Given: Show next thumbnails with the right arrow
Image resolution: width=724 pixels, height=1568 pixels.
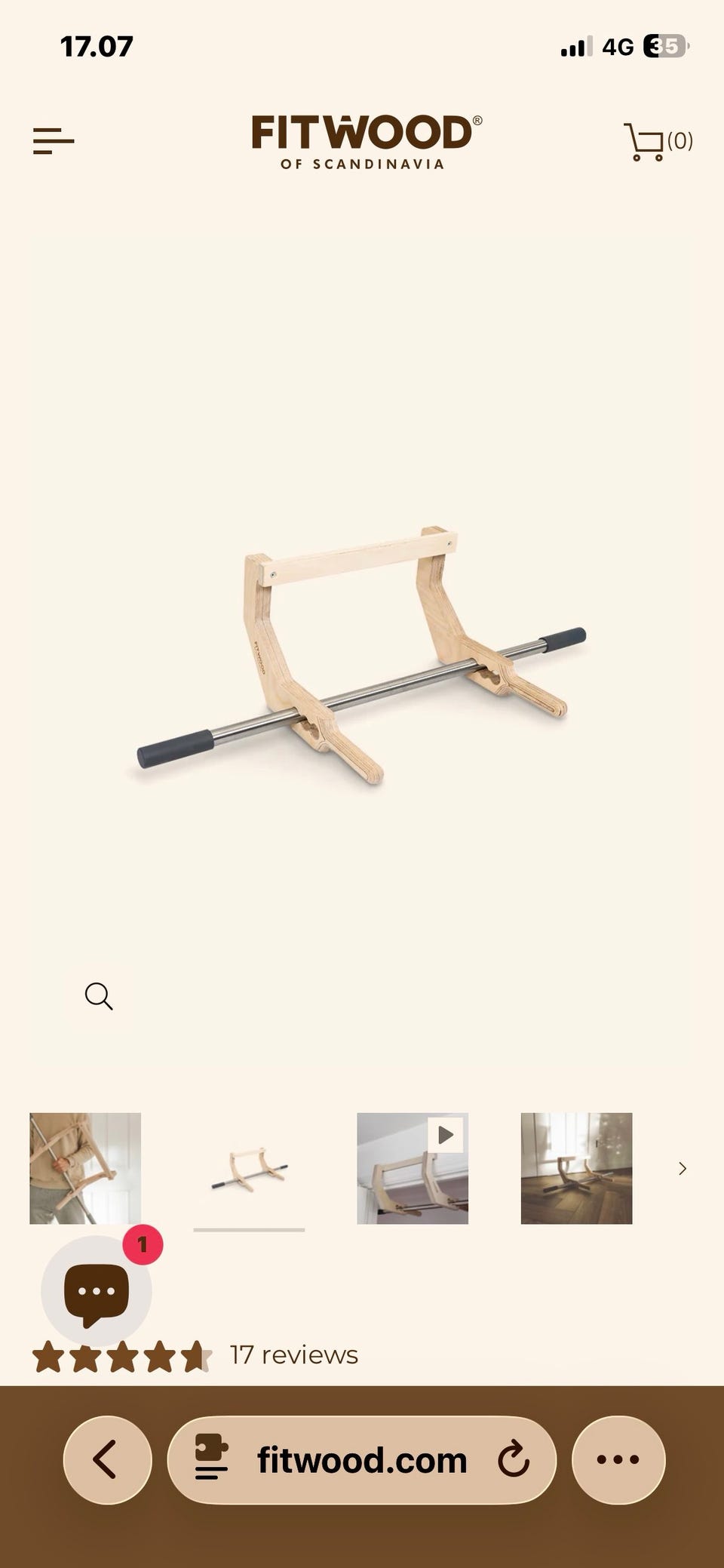Looking at the screenshot, I should (683, 1168).
